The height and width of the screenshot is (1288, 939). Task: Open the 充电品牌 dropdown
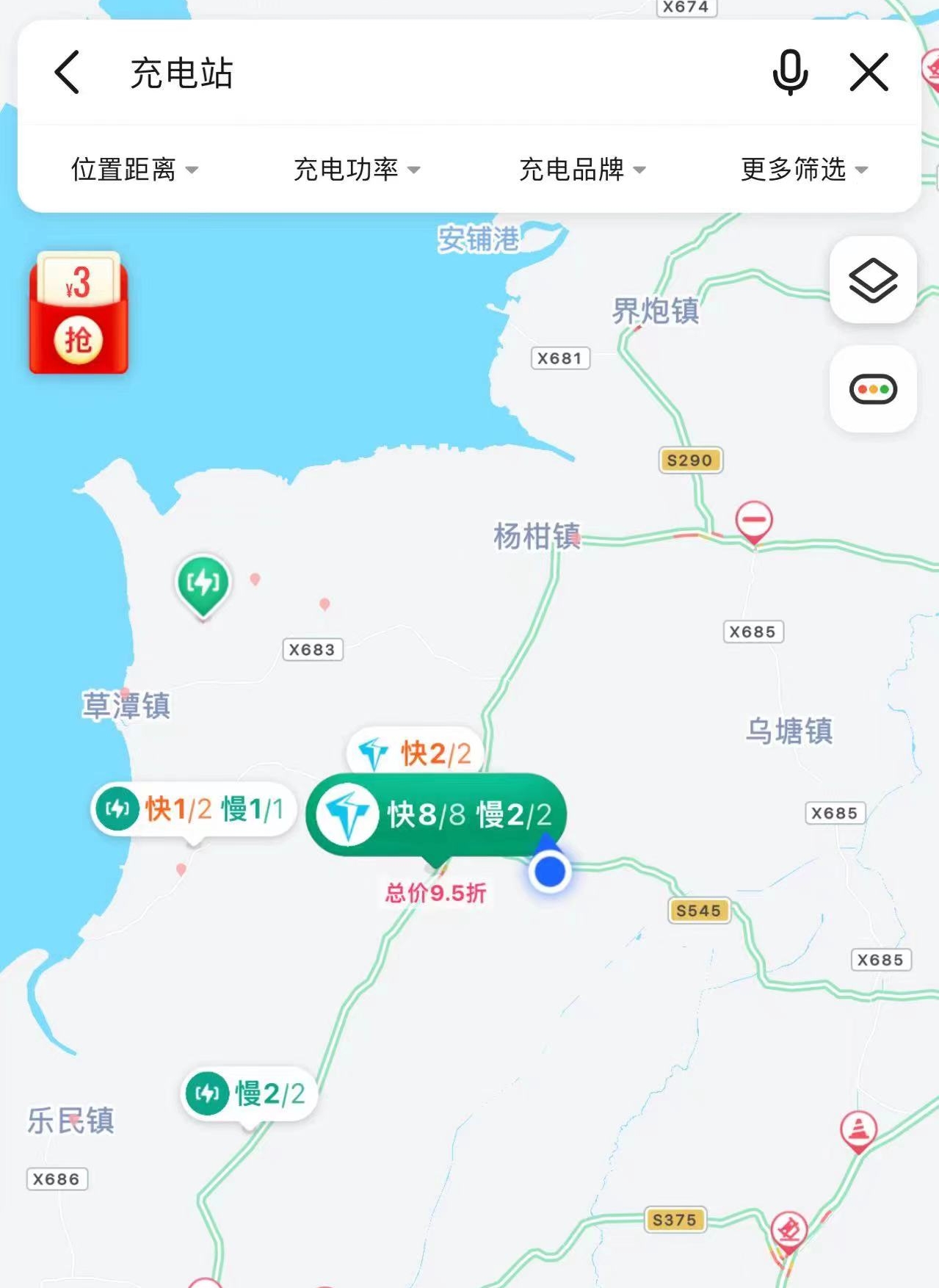click(x=582, y=170)
